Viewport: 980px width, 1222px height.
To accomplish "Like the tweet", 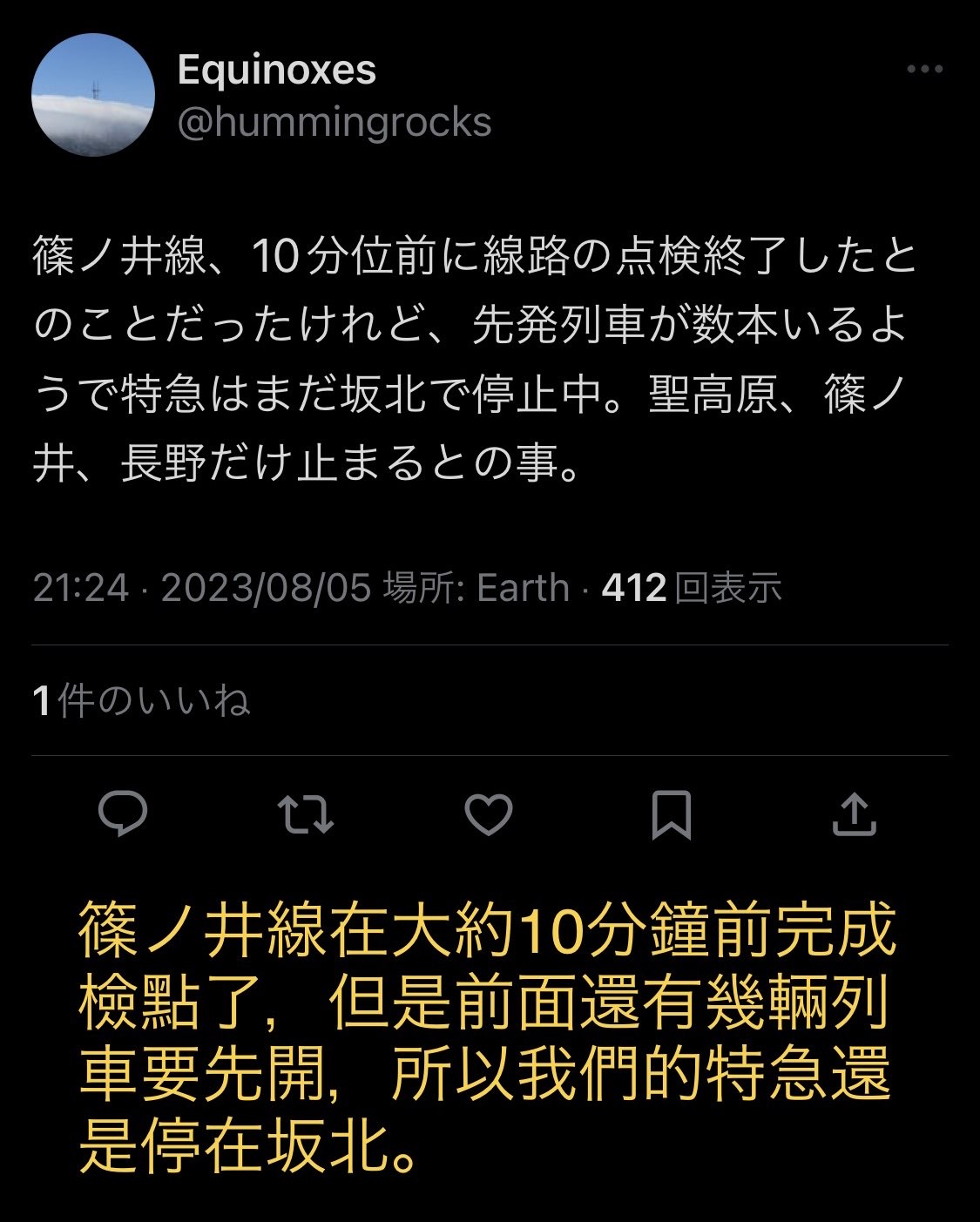I will coord(488,814).
